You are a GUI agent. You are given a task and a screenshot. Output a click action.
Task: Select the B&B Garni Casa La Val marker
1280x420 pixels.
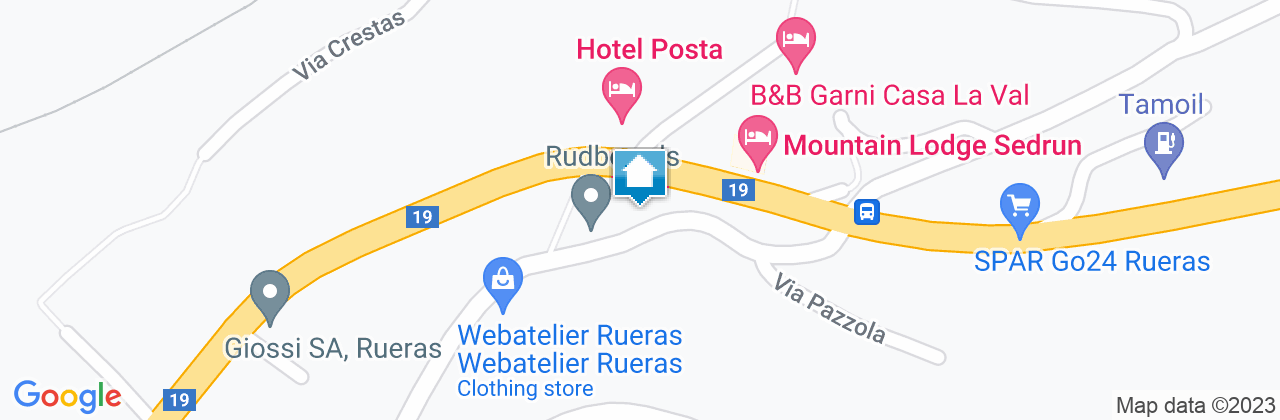click(796, 40)
